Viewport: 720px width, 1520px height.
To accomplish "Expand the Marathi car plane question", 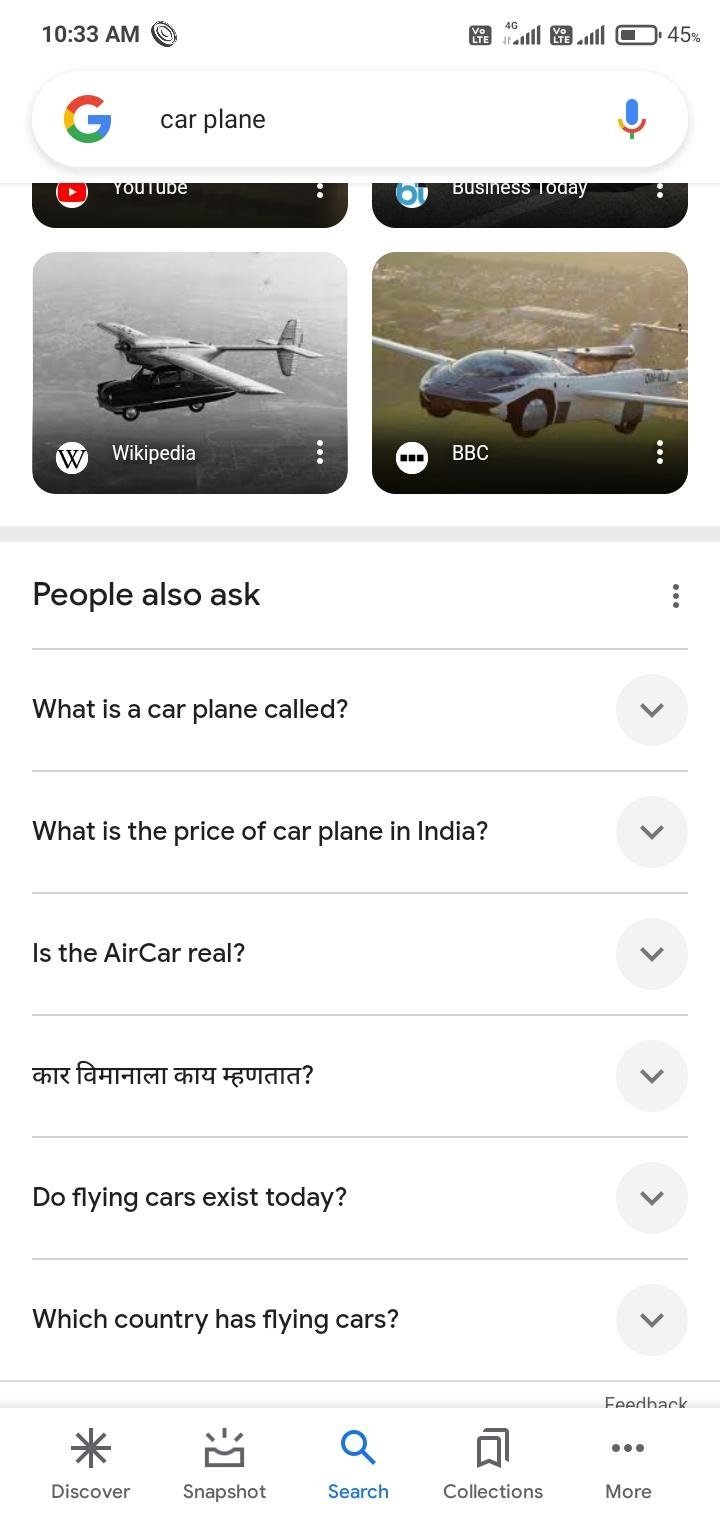I will (x=651, y=1076).
